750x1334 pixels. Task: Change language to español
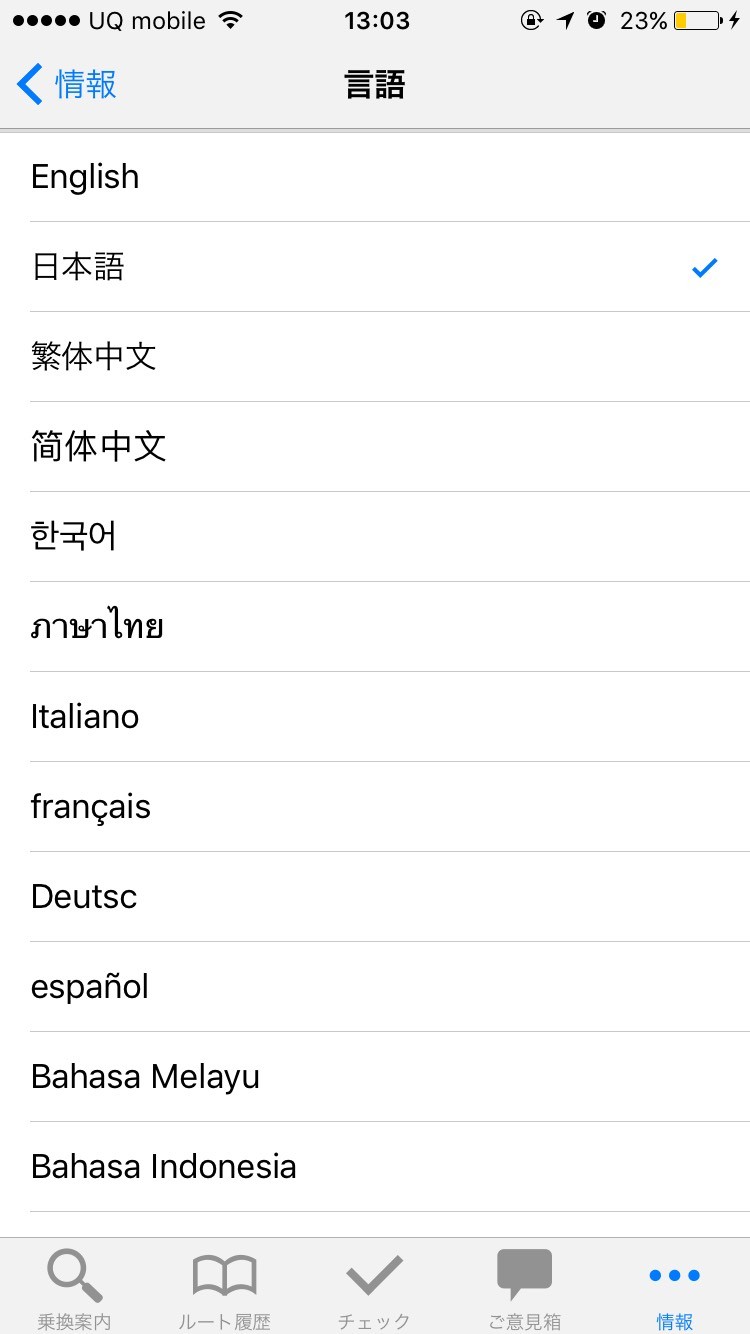(x=375, y=987)
